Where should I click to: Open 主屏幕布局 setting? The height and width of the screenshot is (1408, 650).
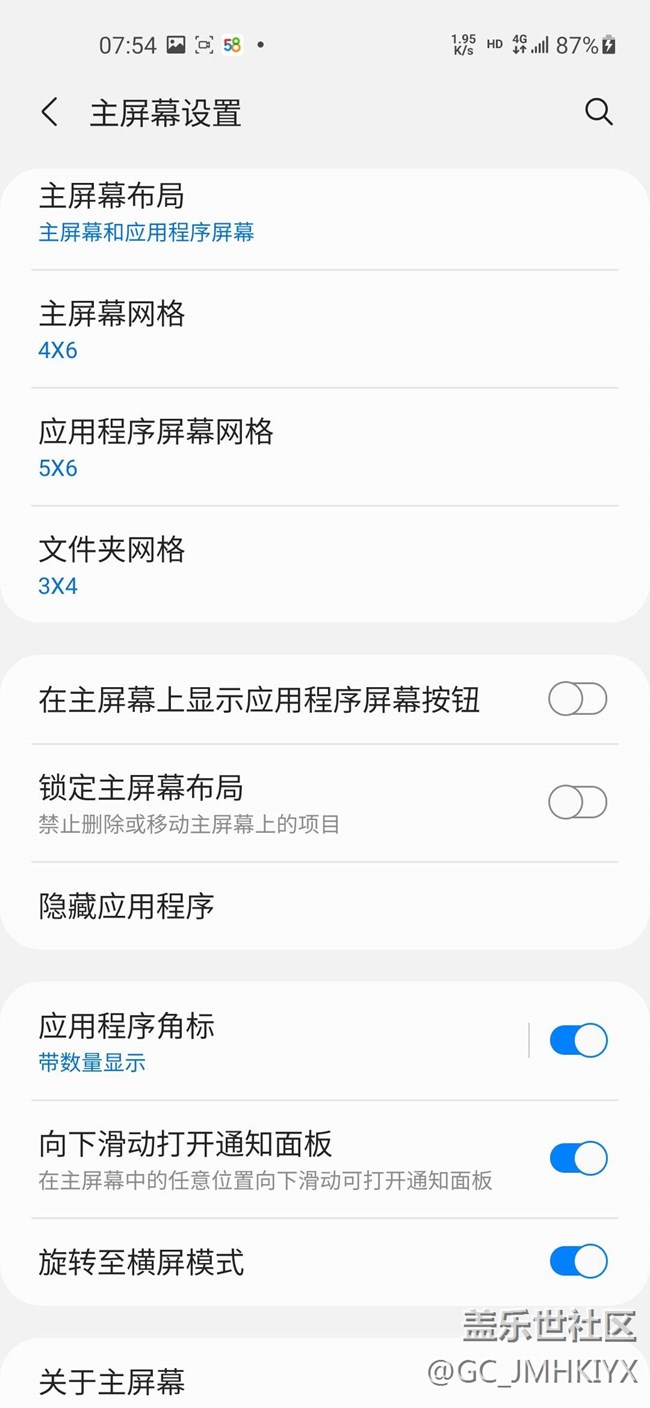325,212
